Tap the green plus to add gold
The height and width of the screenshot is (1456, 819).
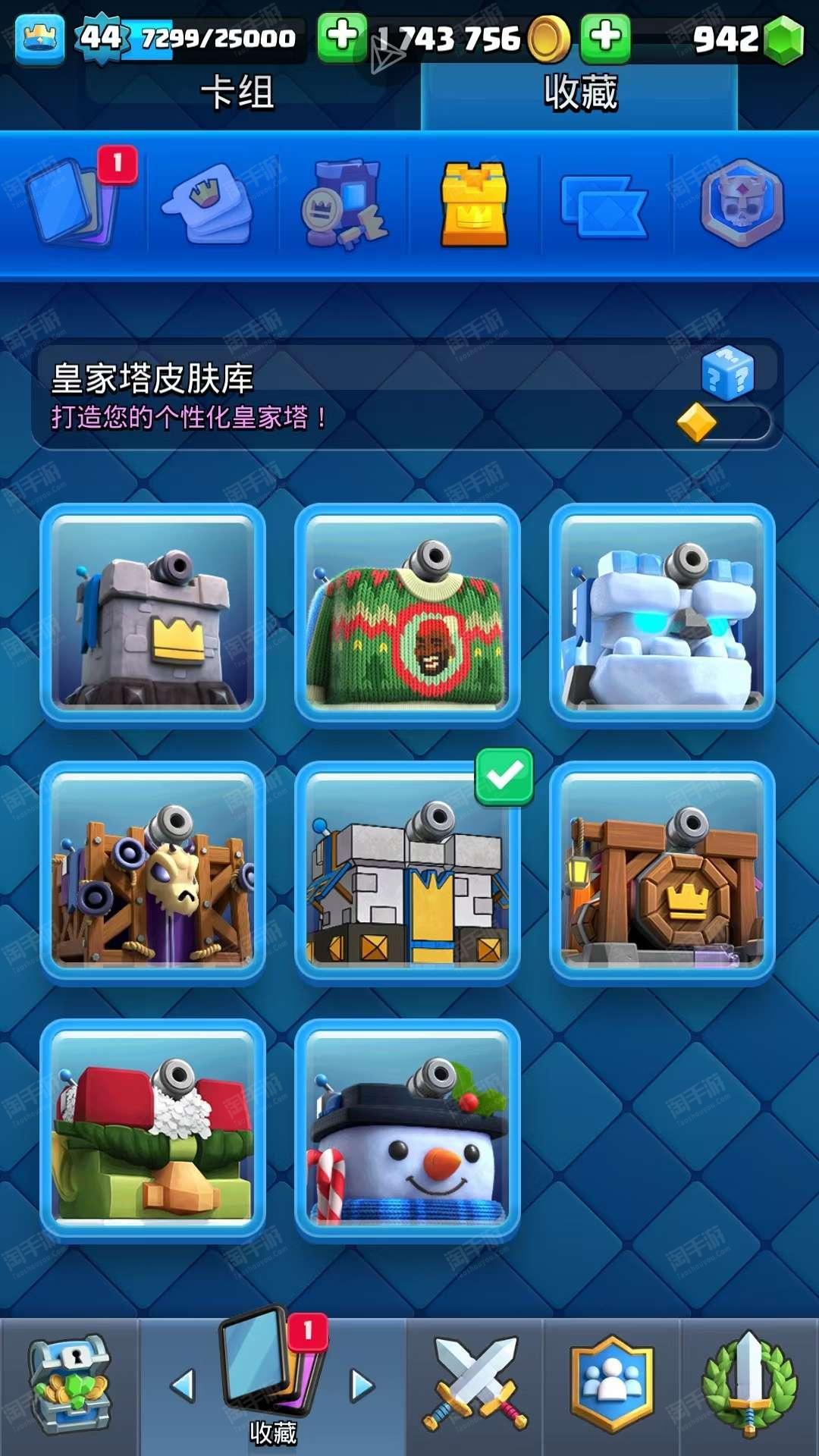point(342,36)
